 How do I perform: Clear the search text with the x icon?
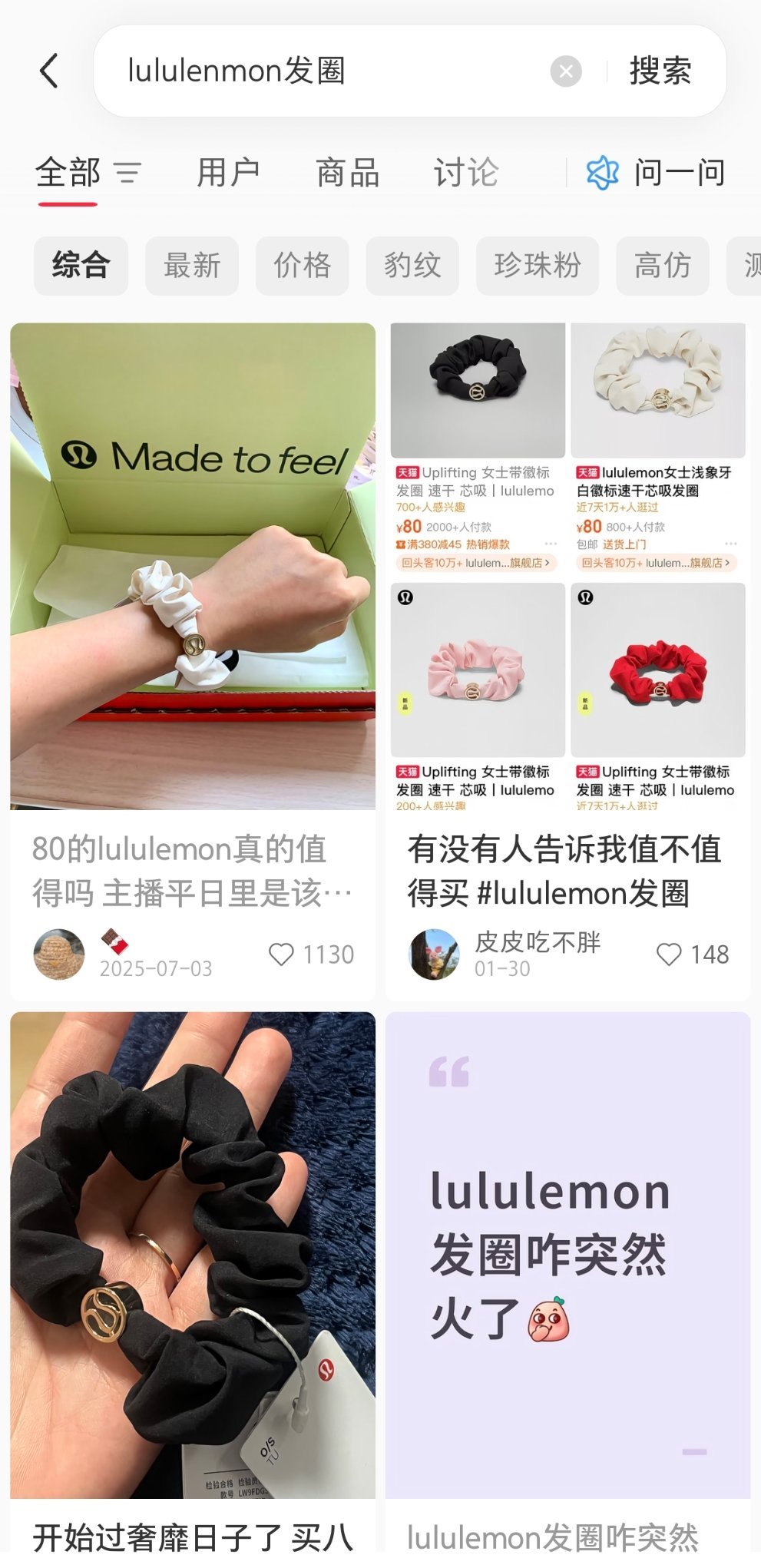click(567, 70)
